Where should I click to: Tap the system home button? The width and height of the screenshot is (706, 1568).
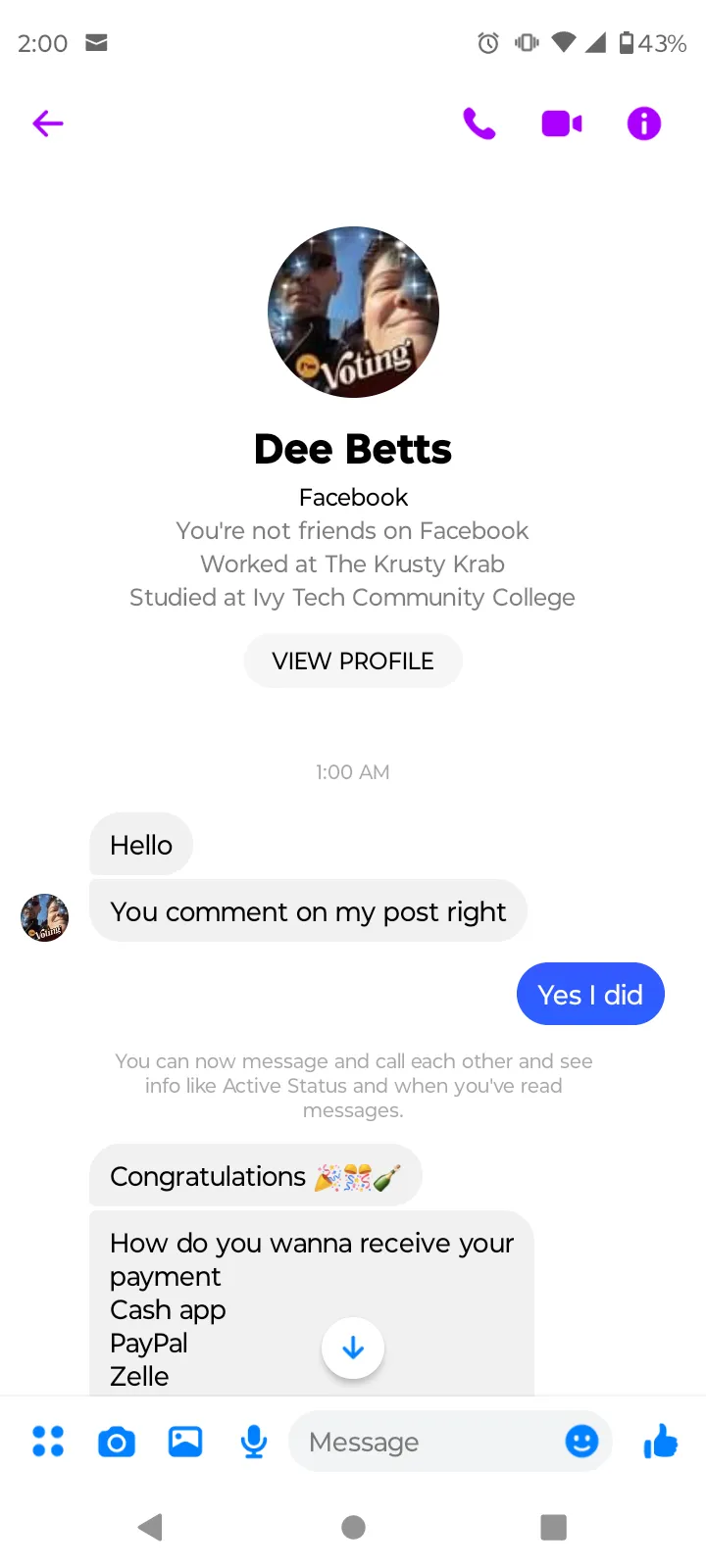pos(353,1527)
